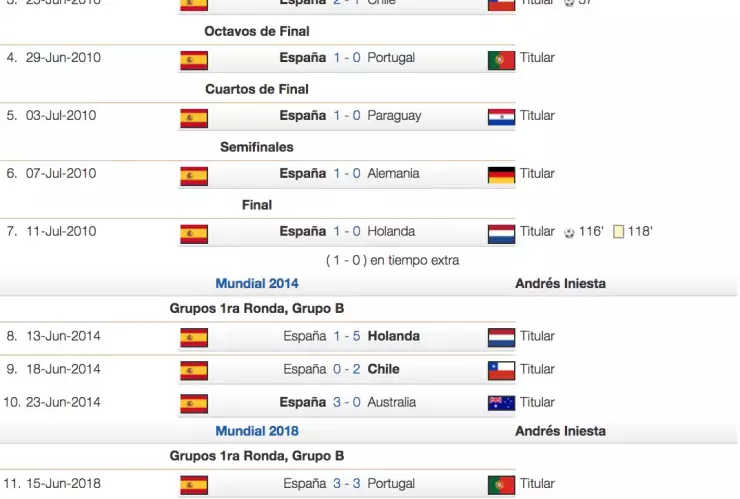Open España 3 - 0 Australia score link
This screenshot has width=740, height=499.
(347, 402)
